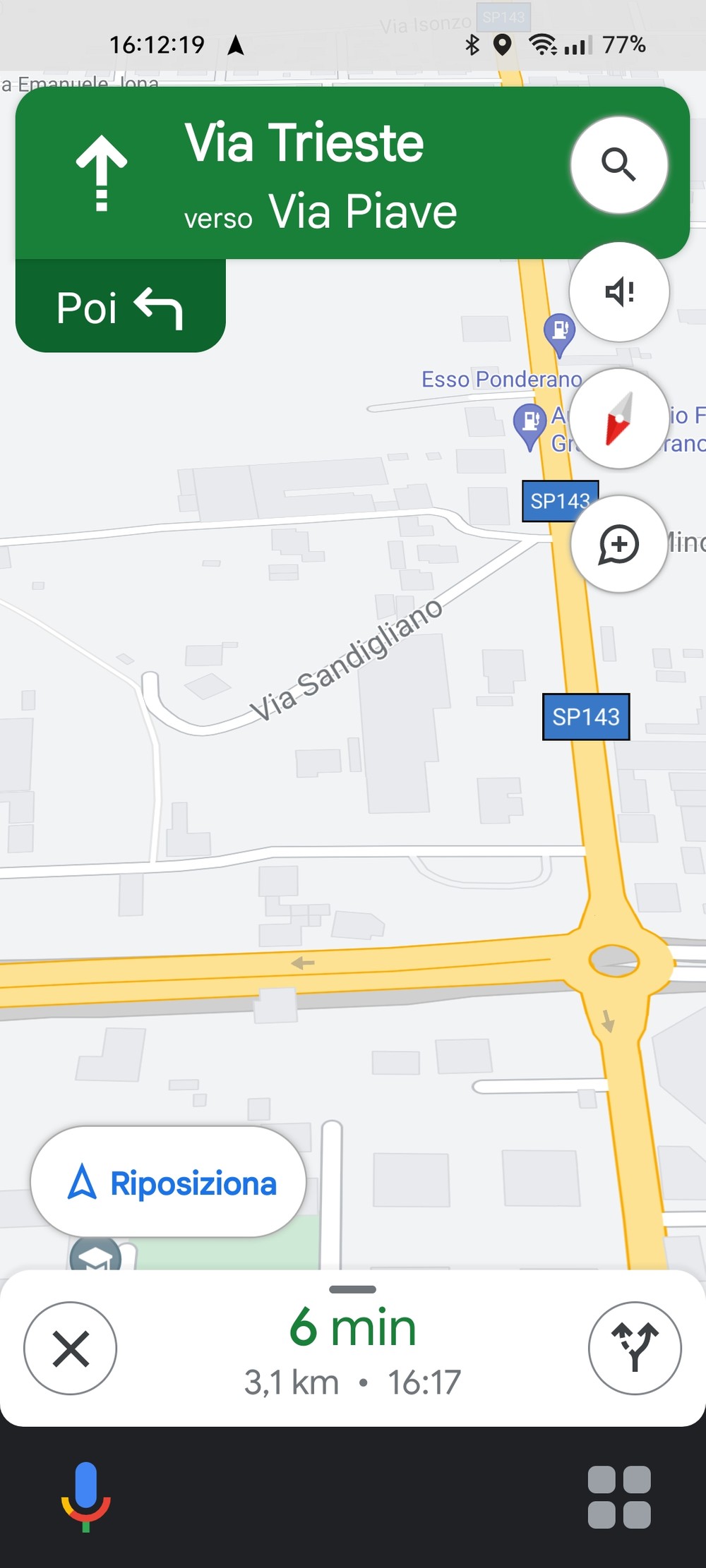Tap Riposiziona to re-center the map
The image size is (706, 1568).
[x=168, y=1182]
